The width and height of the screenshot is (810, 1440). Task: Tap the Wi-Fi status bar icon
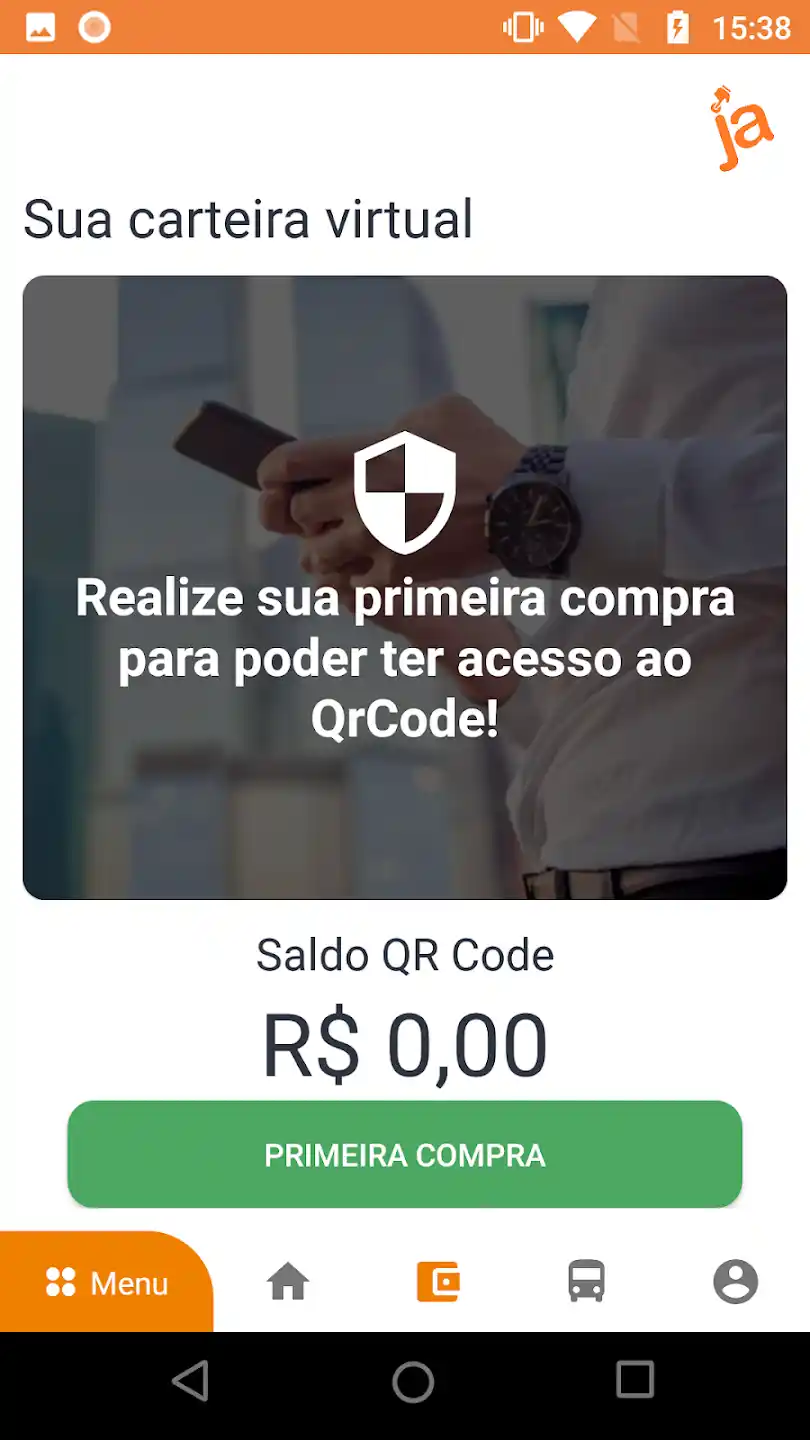[578, 26]
